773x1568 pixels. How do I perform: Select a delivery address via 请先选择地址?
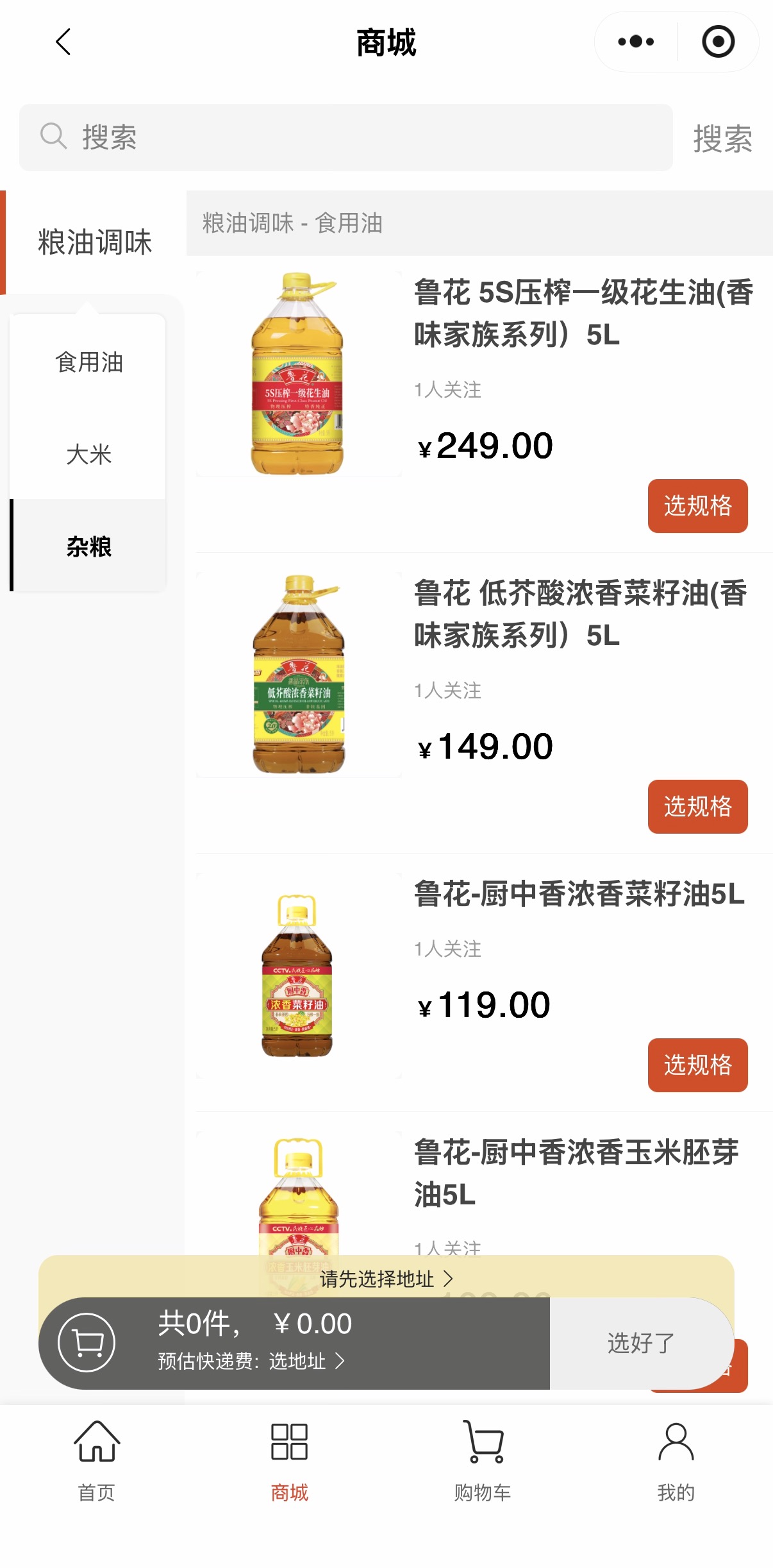[386, 1279]
